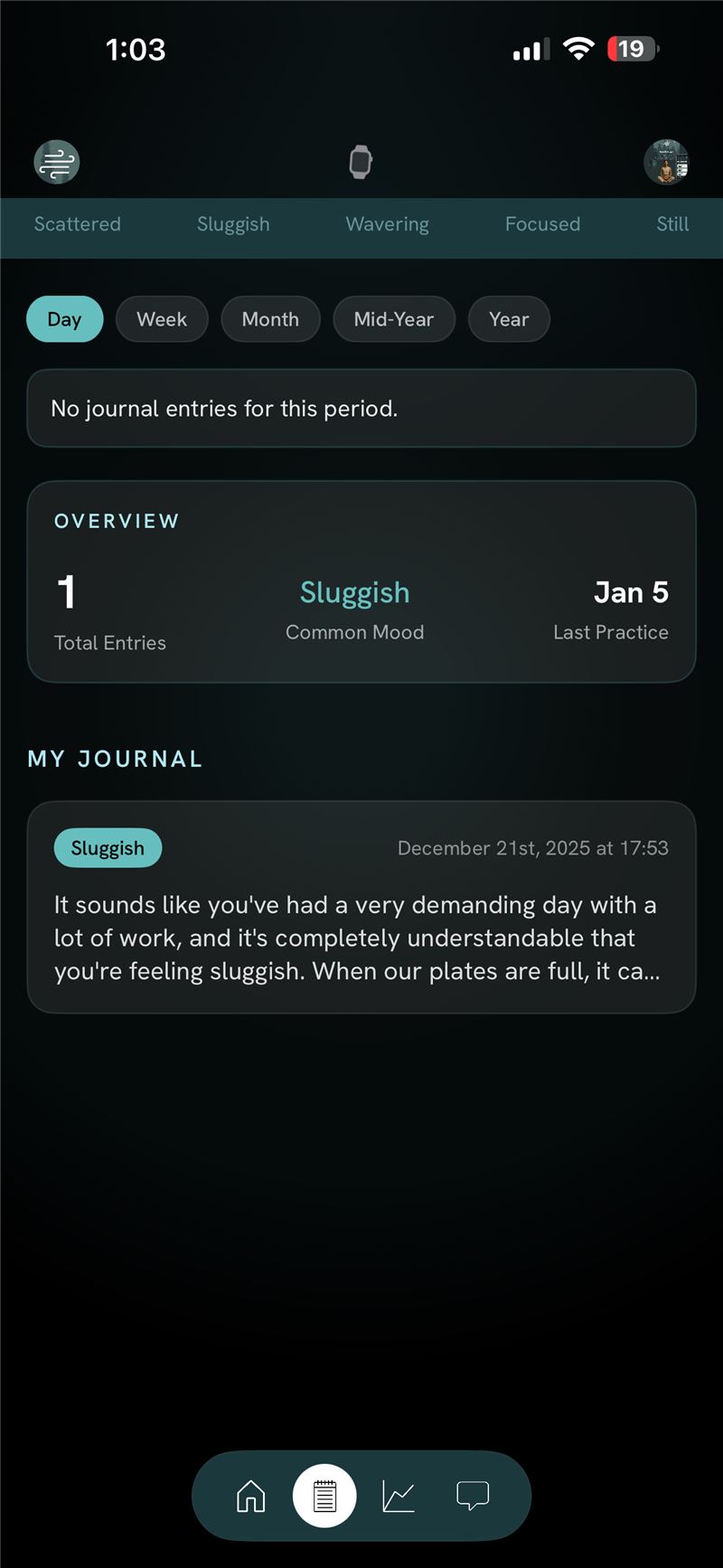Viewport: 723px width, 1568px height.
Task: Switch to the Month period chip
Action: pyautogui.click(x=270, y=319)
